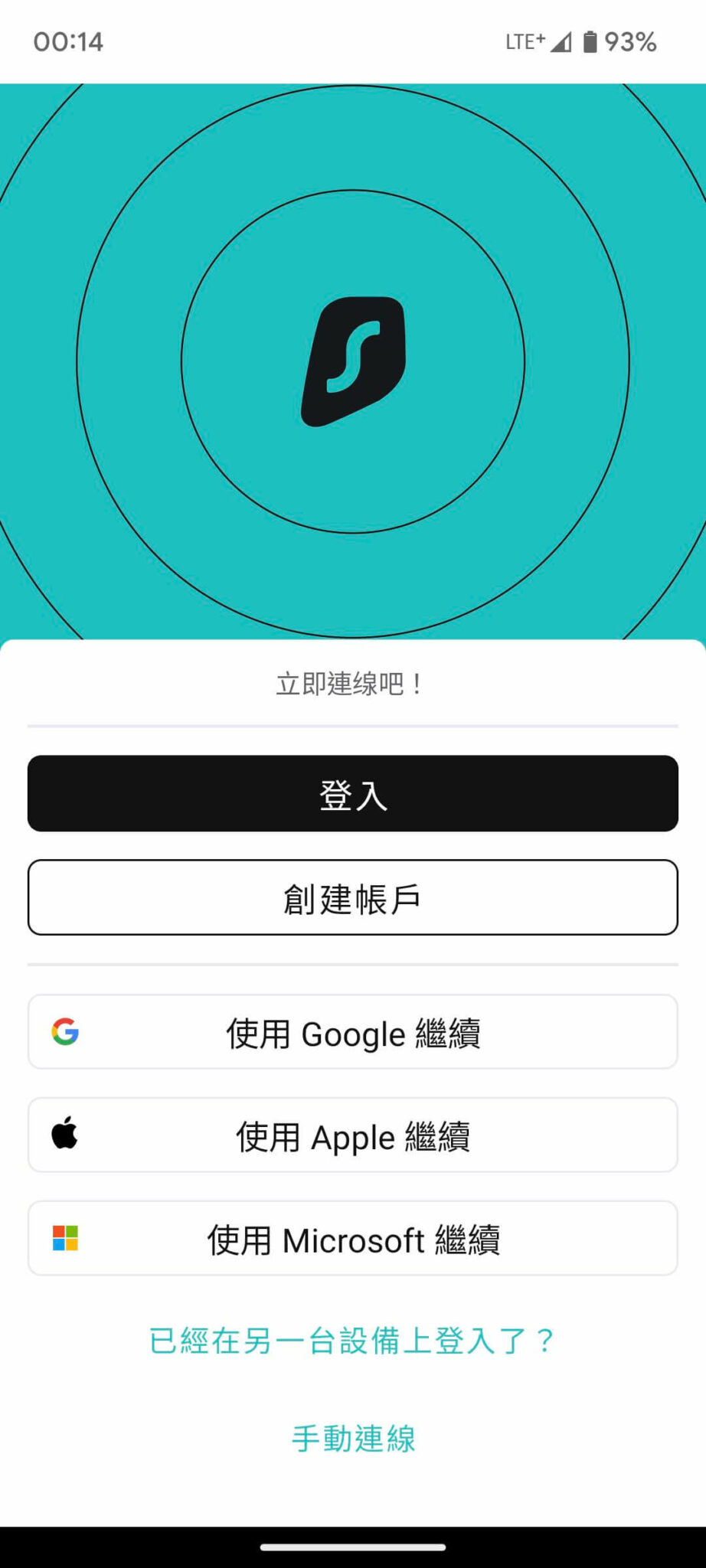
Task: Tap the black 登入 button
Action: [353, 793]
